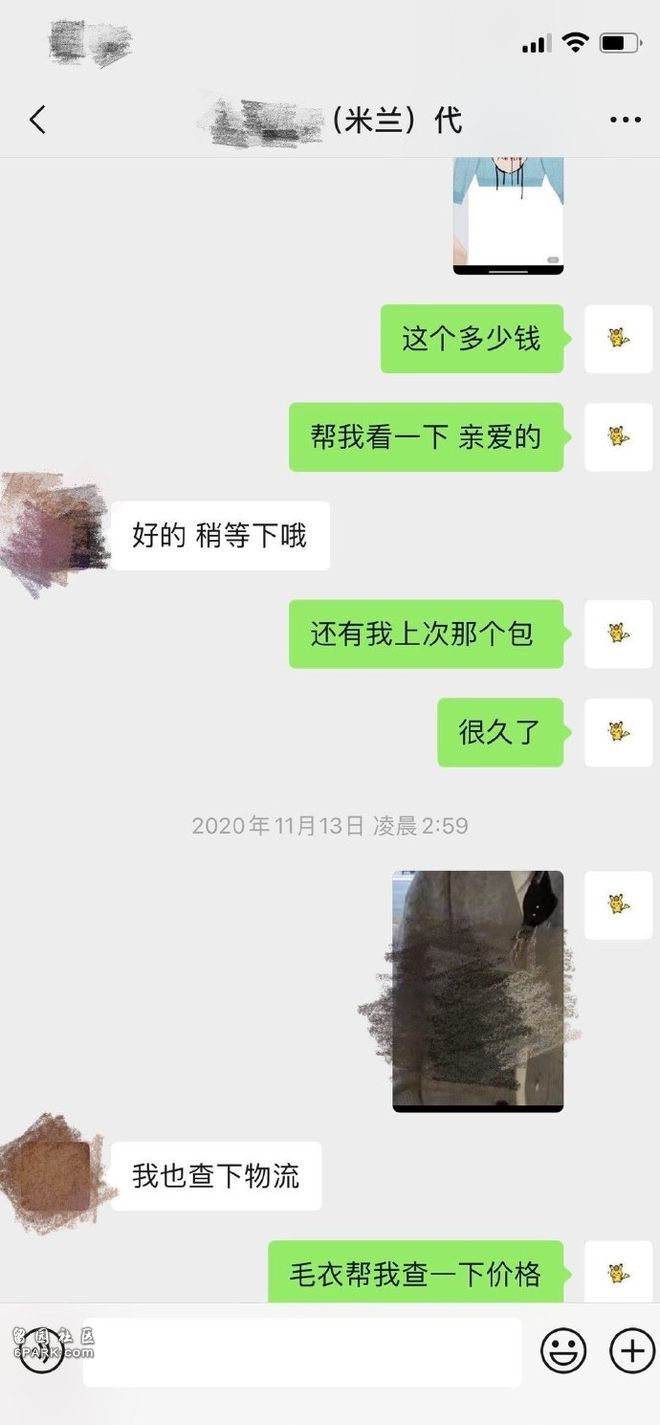Open the chat info overflow menu
Viewport: 660px width, 1425px height.
tap(625, 121)
